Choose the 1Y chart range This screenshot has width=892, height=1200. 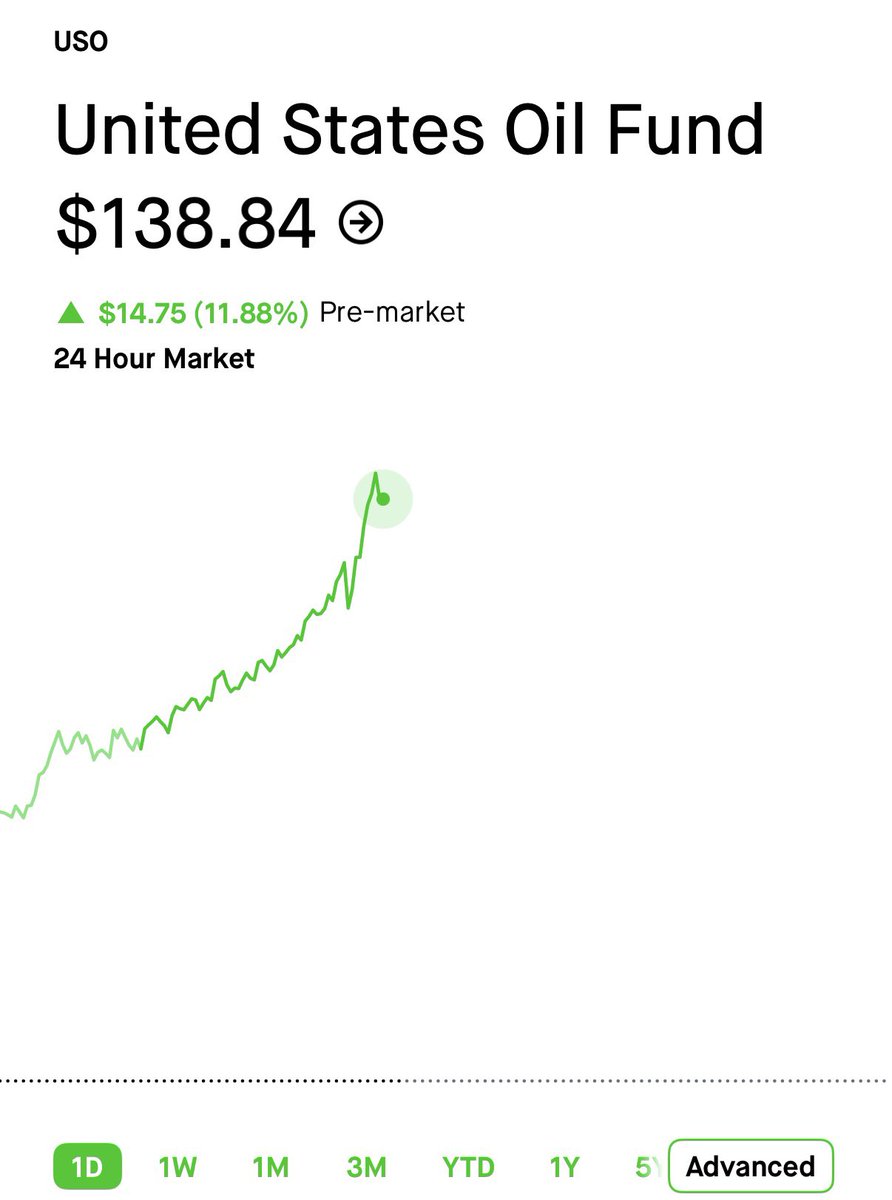point(564,1166)
